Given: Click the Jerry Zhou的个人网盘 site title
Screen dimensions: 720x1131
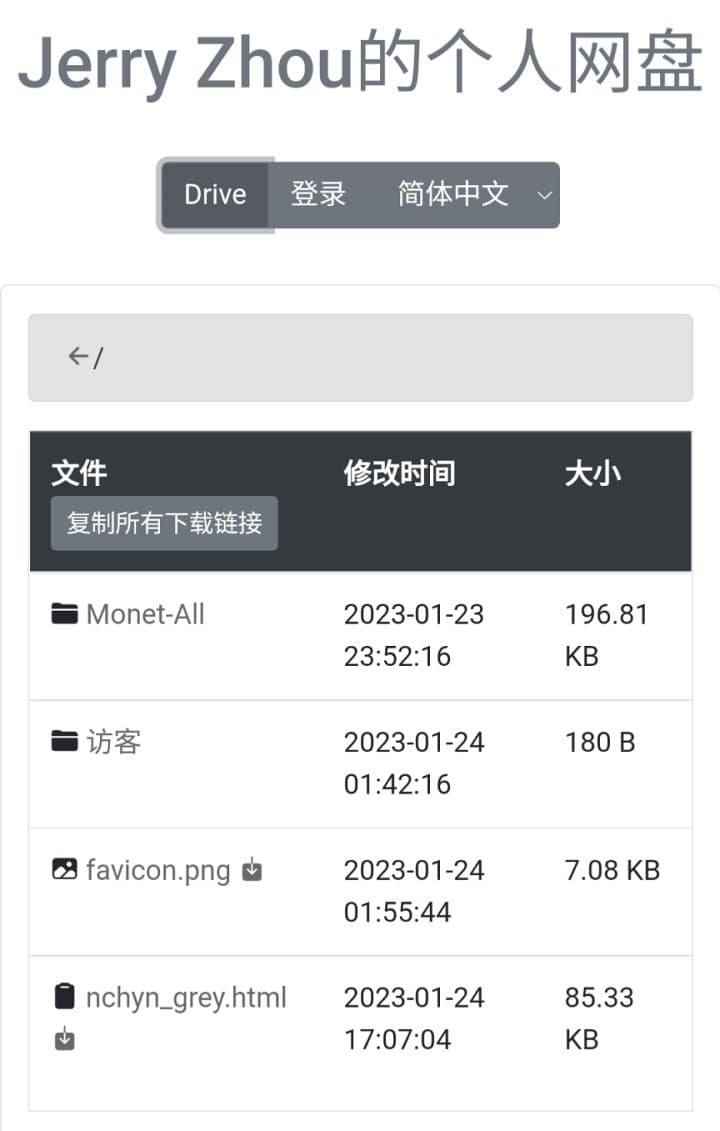Looking at the screenshot, I should pos(360,63).
